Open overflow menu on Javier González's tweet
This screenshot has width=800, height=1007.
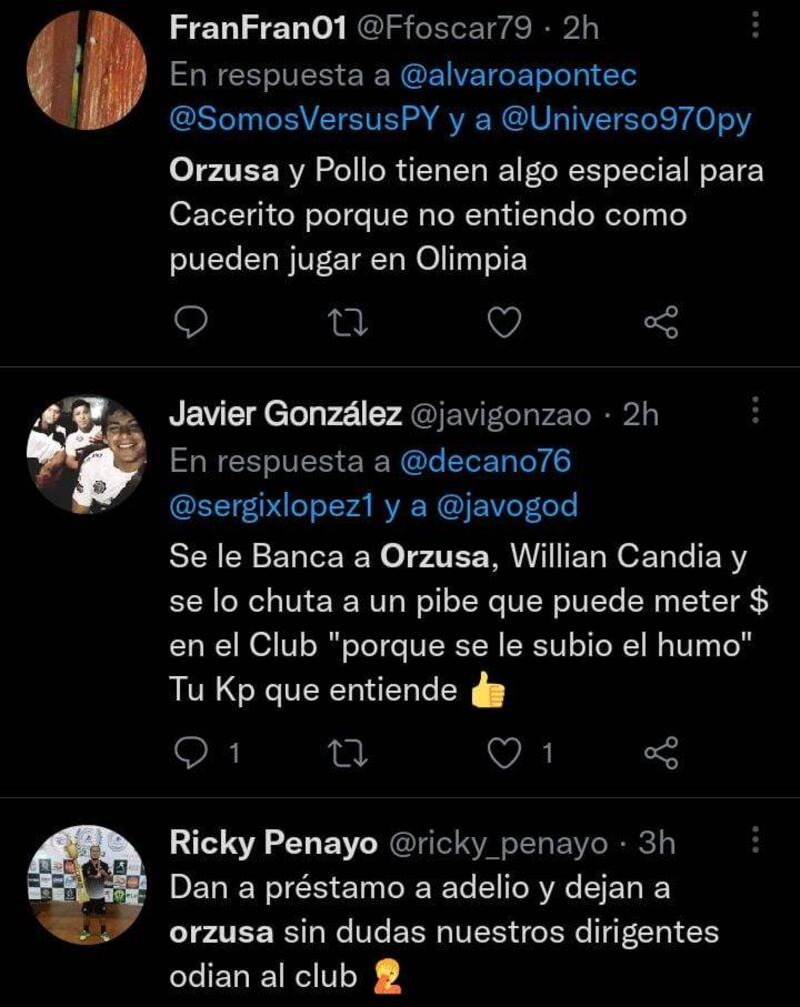[x=755, y=409]
